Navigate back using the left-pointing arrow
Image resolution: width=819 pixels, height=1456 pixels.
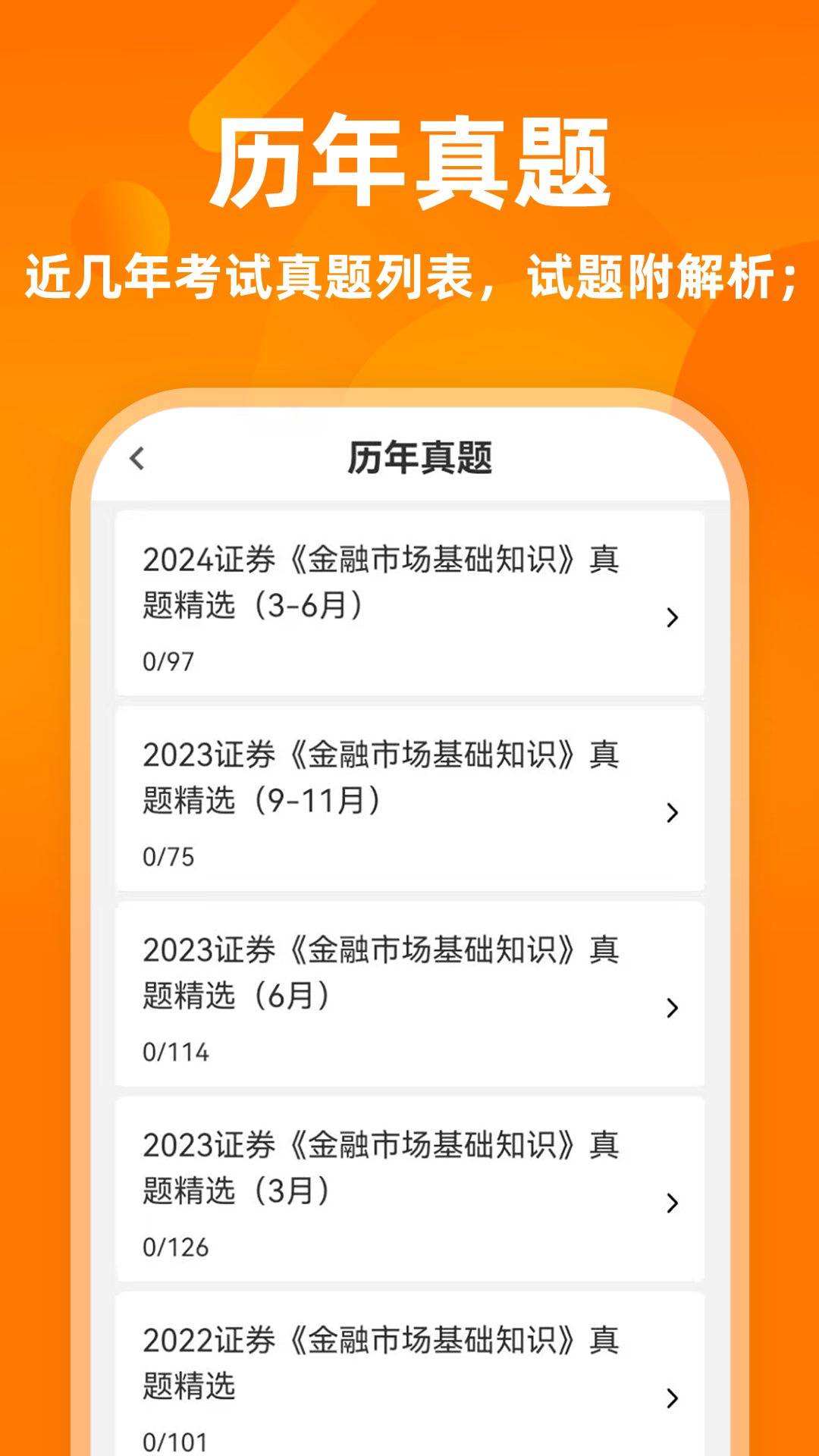pos(139,457)
